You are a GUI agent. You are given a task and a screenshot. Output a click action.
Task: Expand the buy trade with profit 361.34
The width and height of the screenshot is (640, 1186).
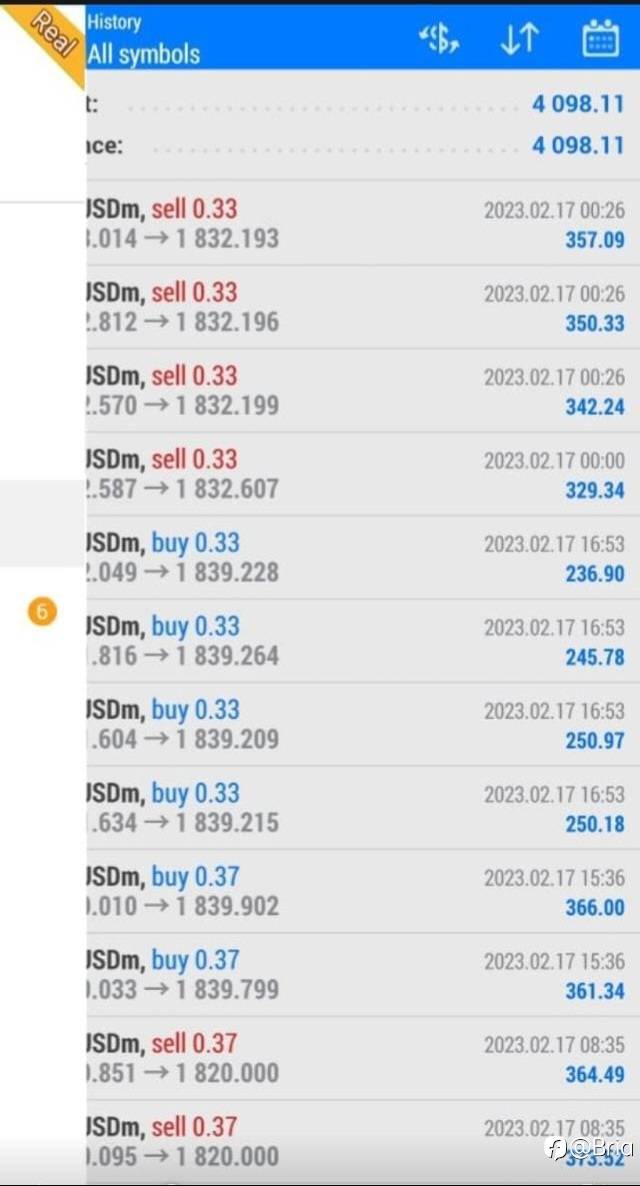(363, 975)
